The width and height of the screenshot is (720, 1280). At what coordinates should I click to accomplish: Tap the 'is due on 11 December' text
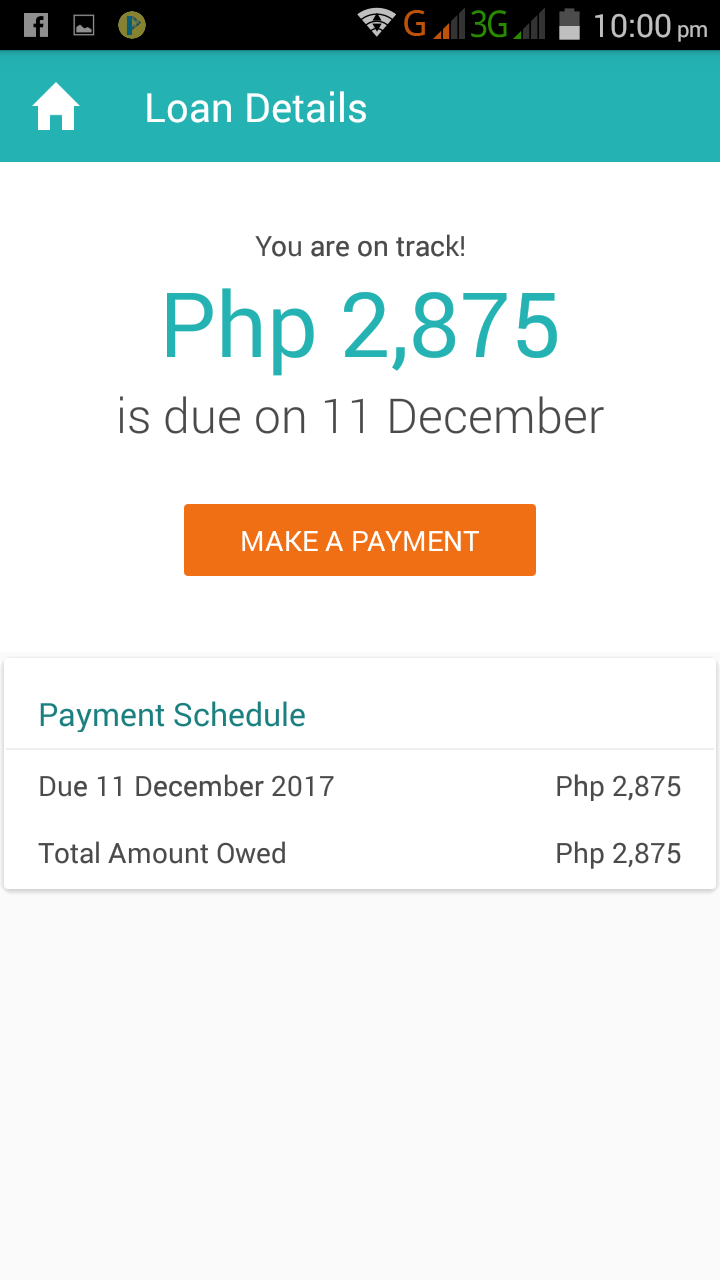(360, 417)
